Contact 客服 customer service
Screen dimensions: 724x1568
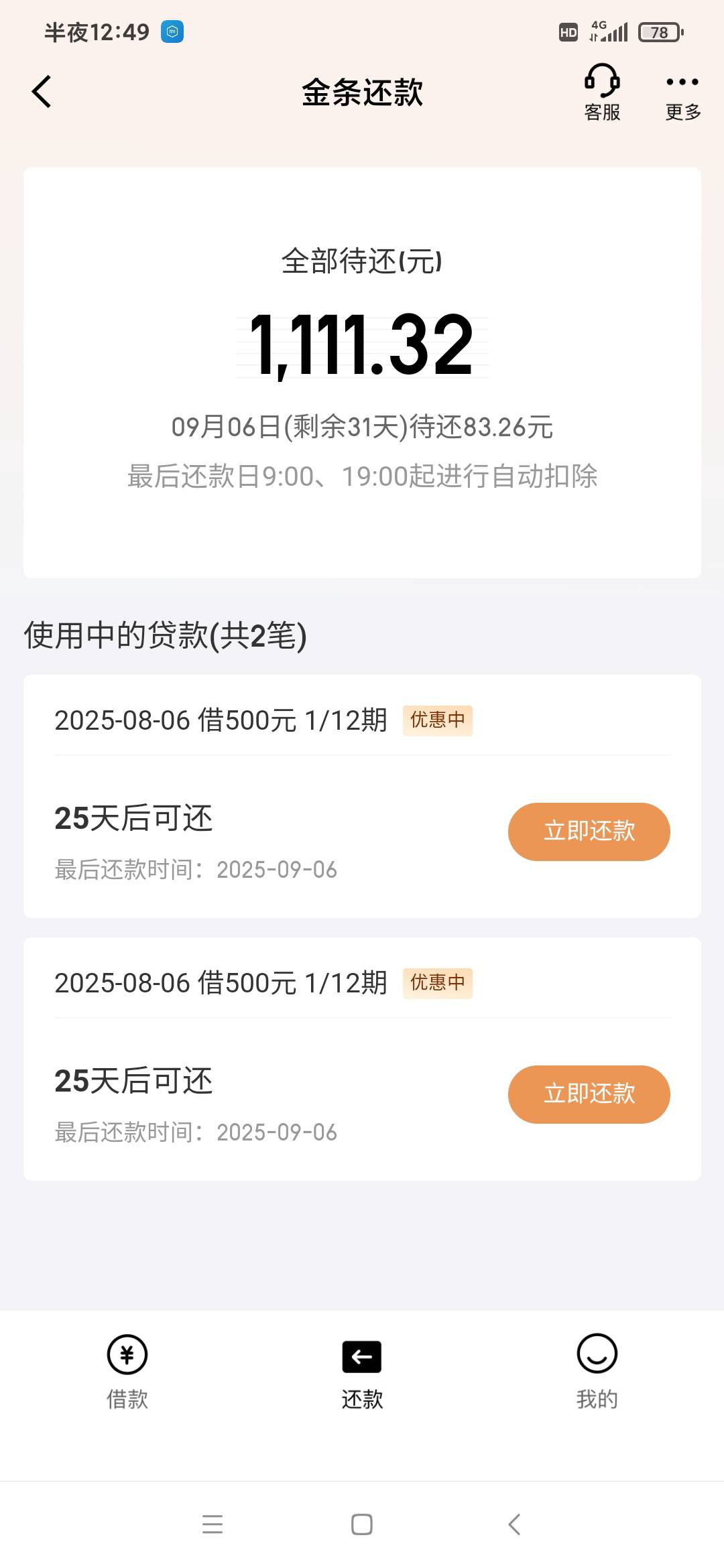click(602, 92)
